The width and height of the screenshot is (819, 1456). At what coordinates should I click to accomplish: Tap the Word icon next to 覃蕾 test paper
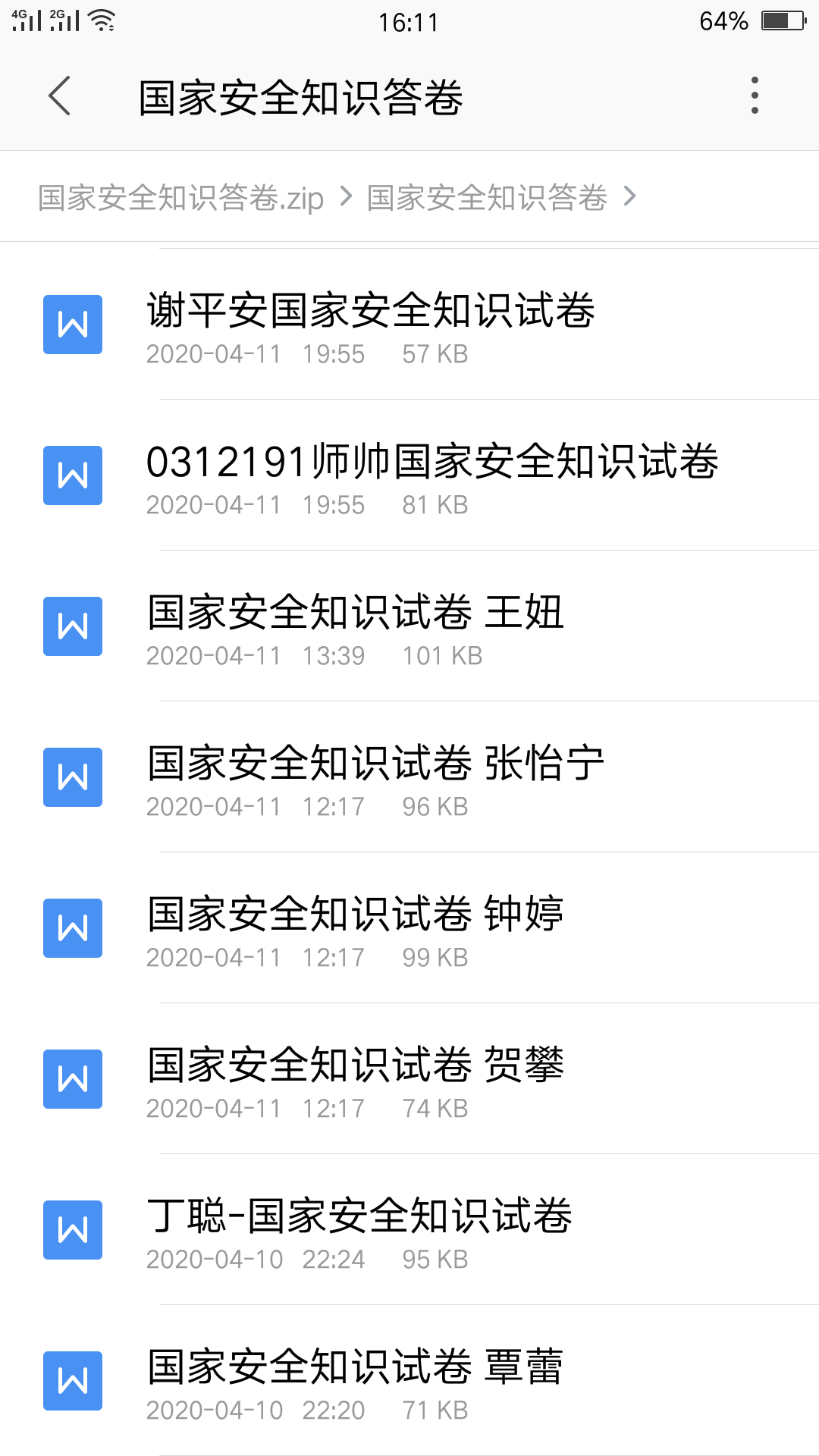click(x=72, y=1380)
